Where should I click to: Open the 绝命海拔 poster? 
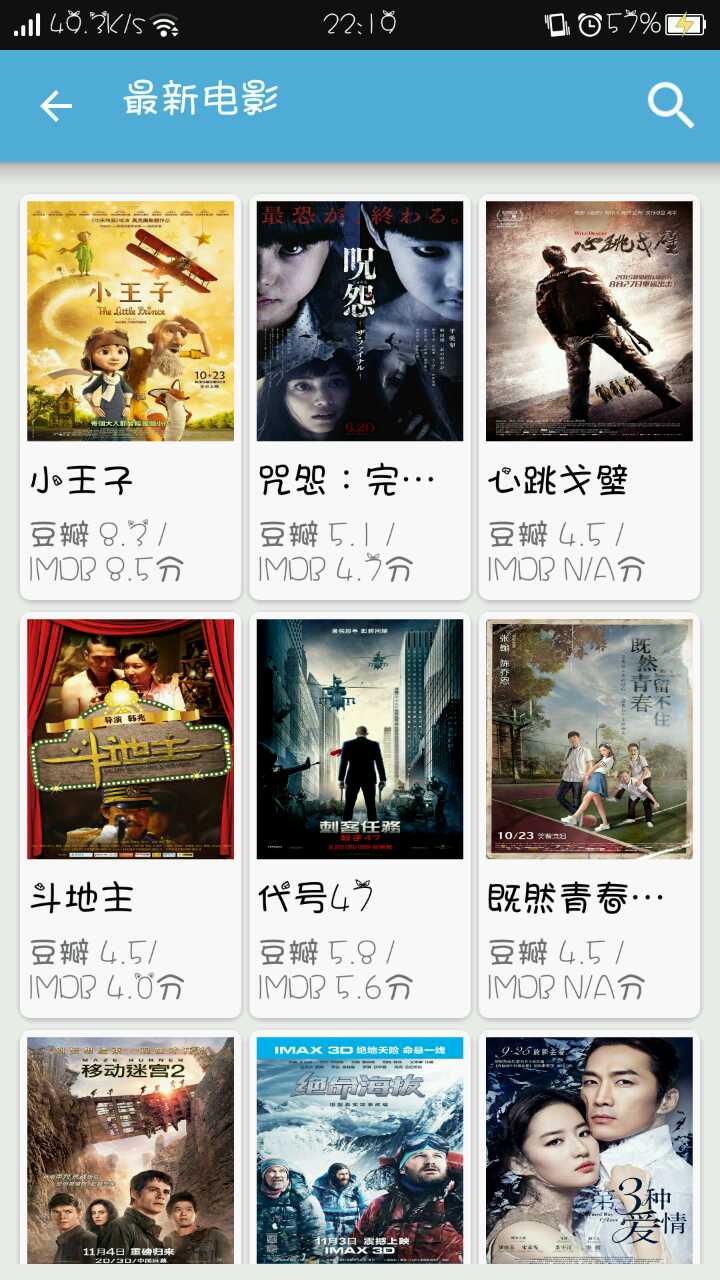click(360, 1150)
